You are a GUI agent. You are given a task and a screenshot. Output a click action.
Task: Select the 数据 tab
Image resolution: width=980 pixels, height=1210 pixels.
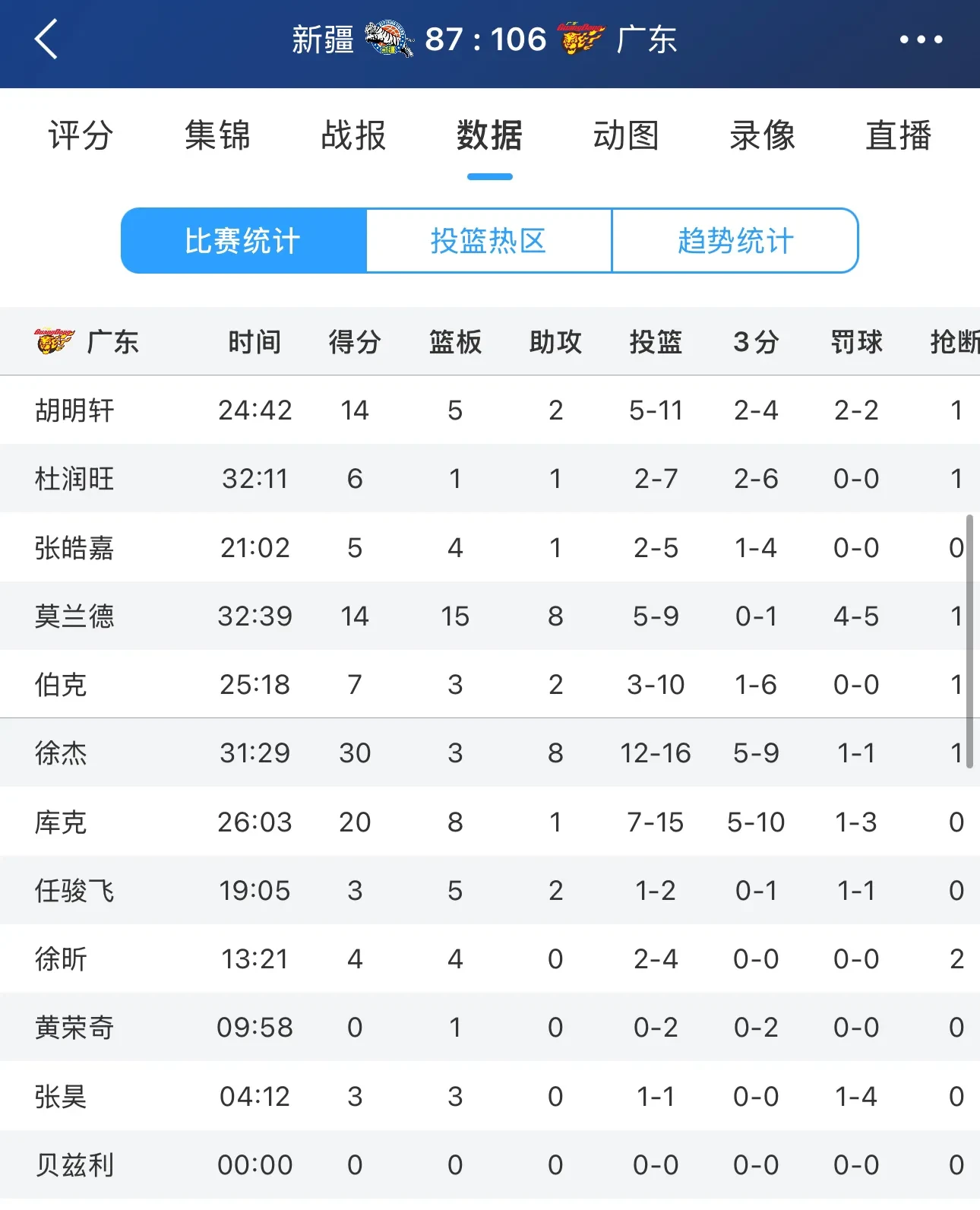489,135
